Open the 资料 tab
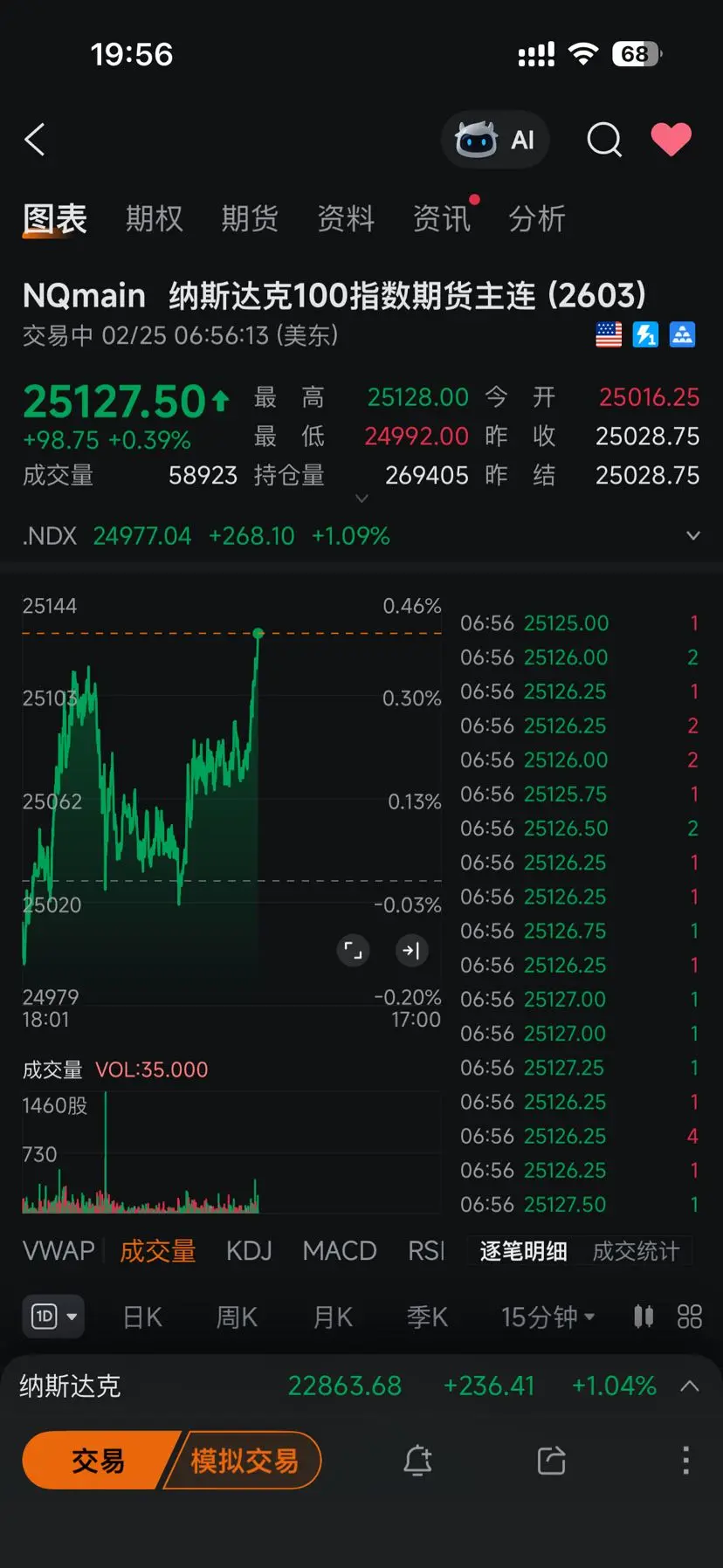723x1568 pixels. click(x=346, y=218)
